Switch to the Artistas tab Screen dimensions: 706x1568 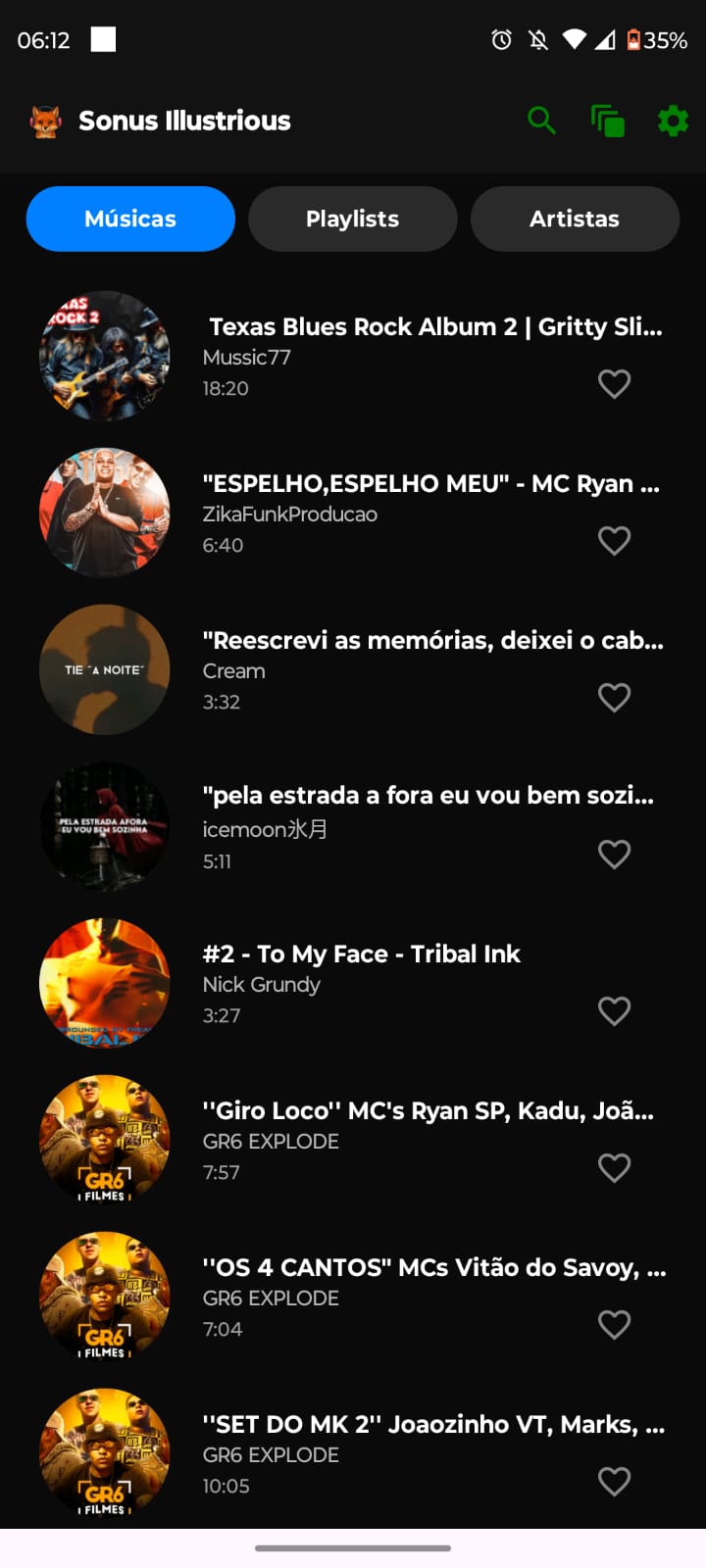pos(575,219)
